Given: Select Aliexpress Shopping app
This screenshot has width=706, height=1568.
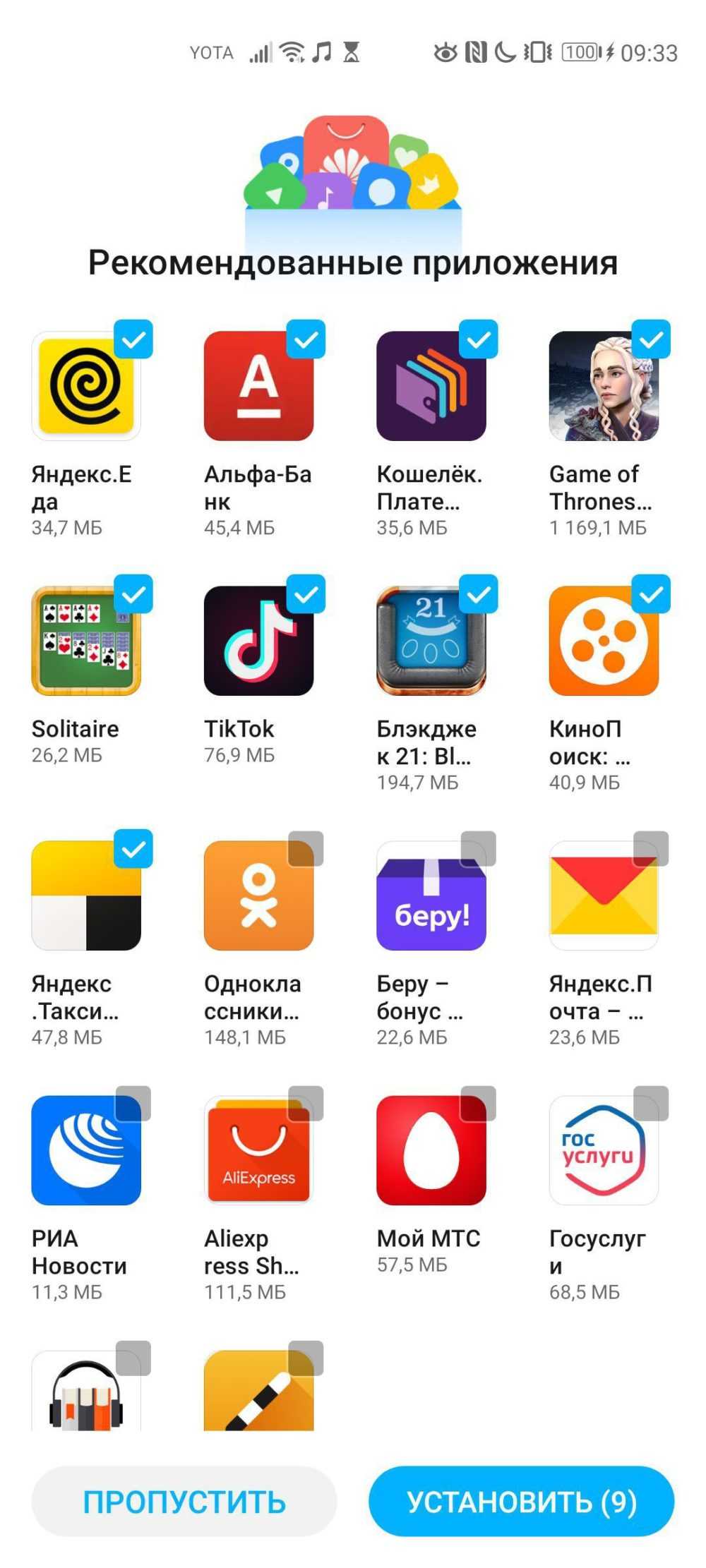Looking at the screenshot, I should coord(306,1104).
